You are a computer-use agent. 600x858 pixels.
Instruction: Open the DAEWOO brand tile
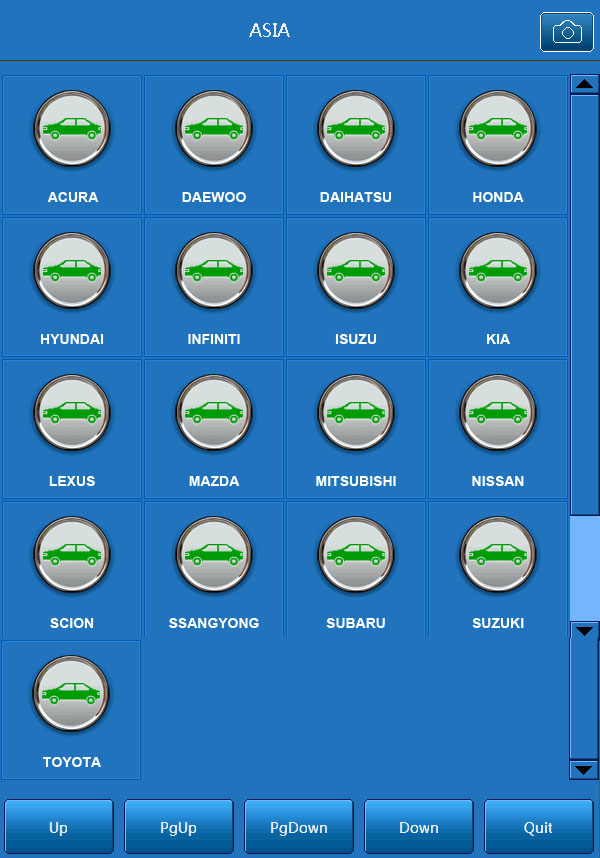[214, 145]
